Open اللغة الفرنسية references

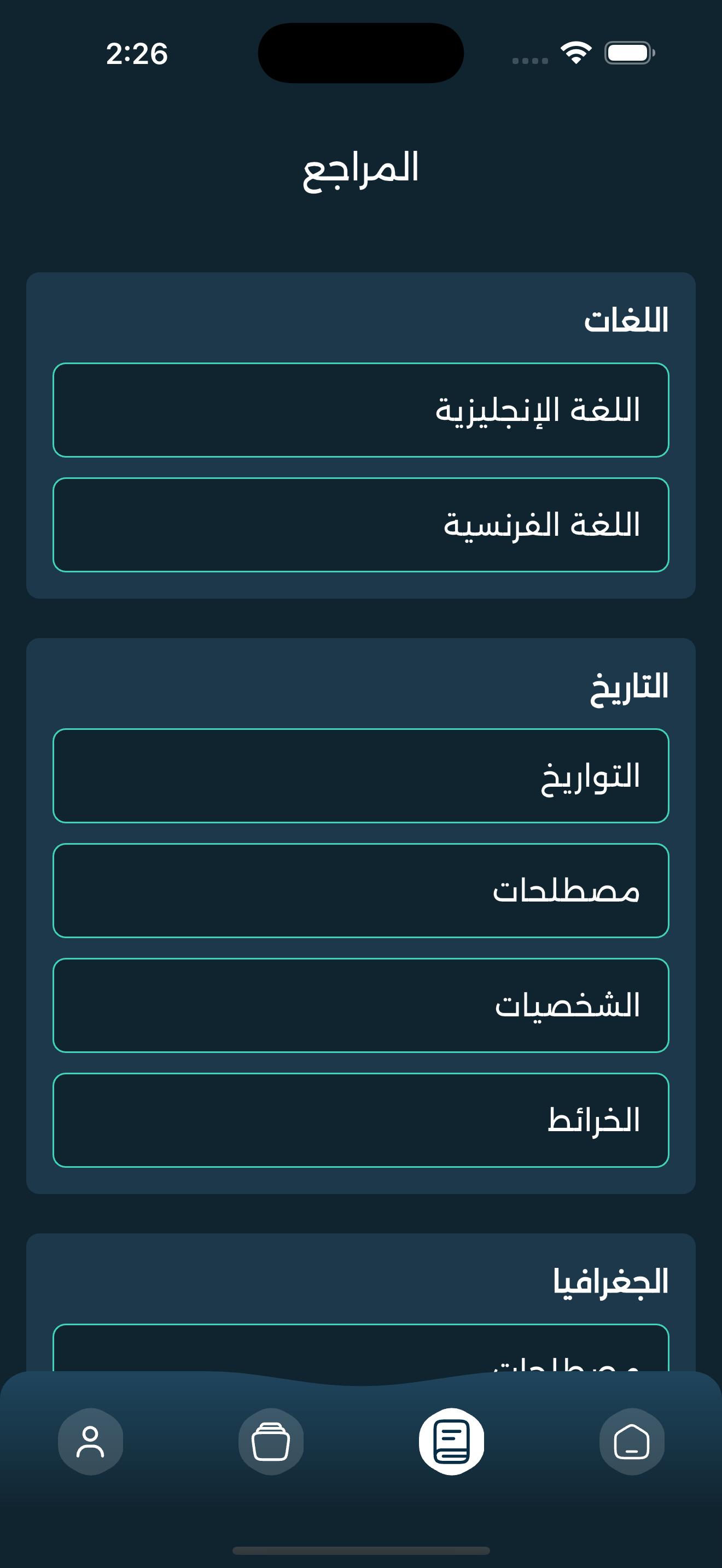tap(361, 525)
